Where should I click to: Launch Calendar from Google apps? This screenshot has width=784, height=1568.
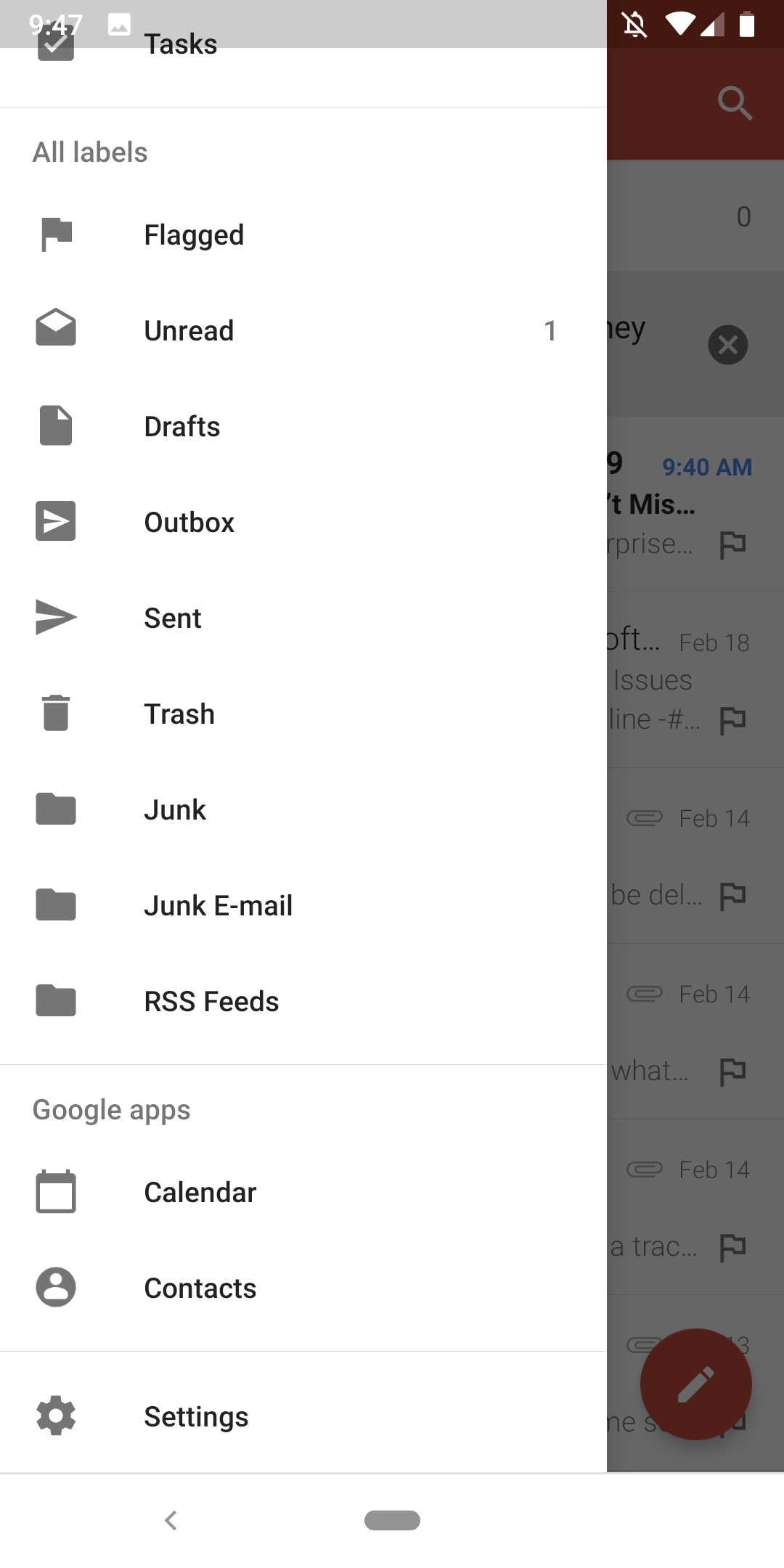pyautogui.click(x=303, y=1192)
